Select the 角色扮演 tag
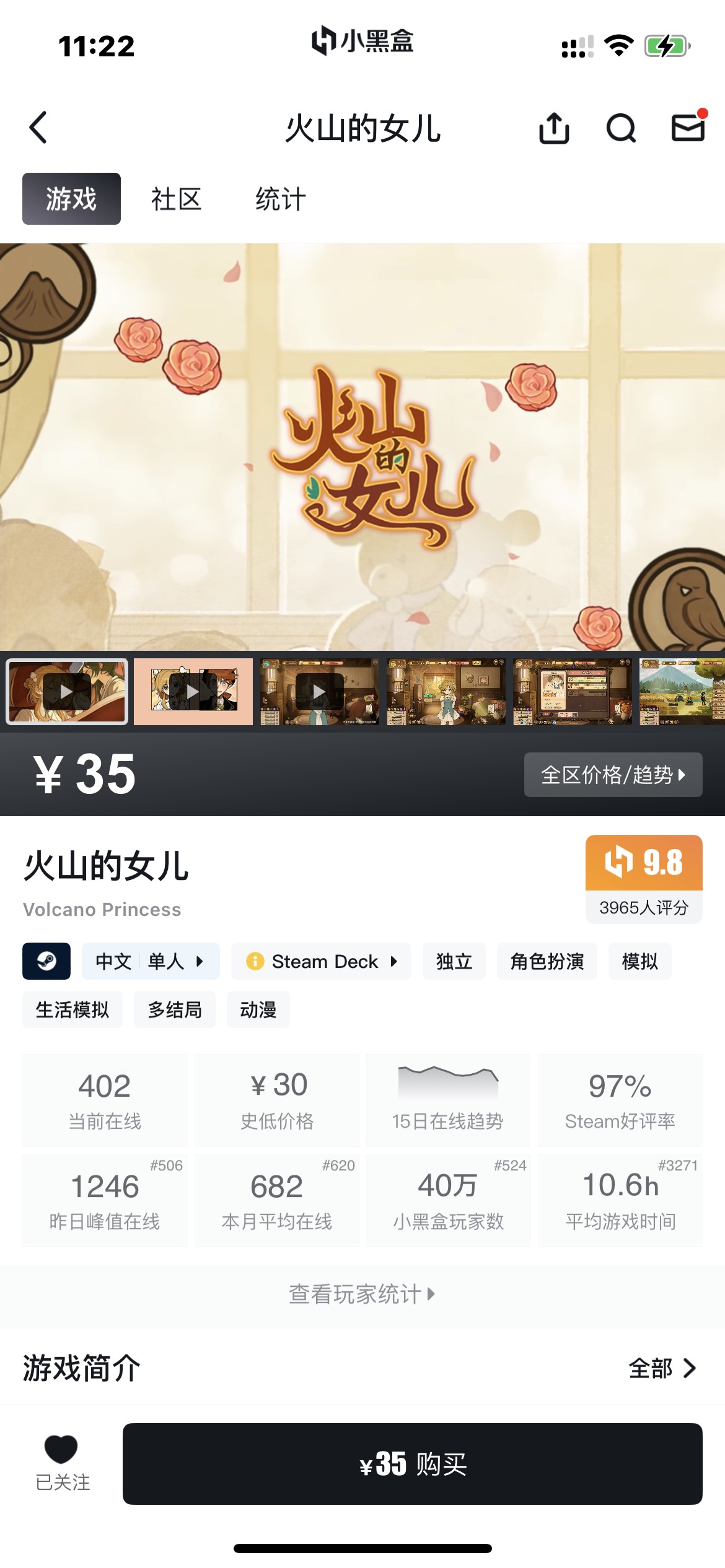Screen dimensions: 725x1568 (547, 961)
